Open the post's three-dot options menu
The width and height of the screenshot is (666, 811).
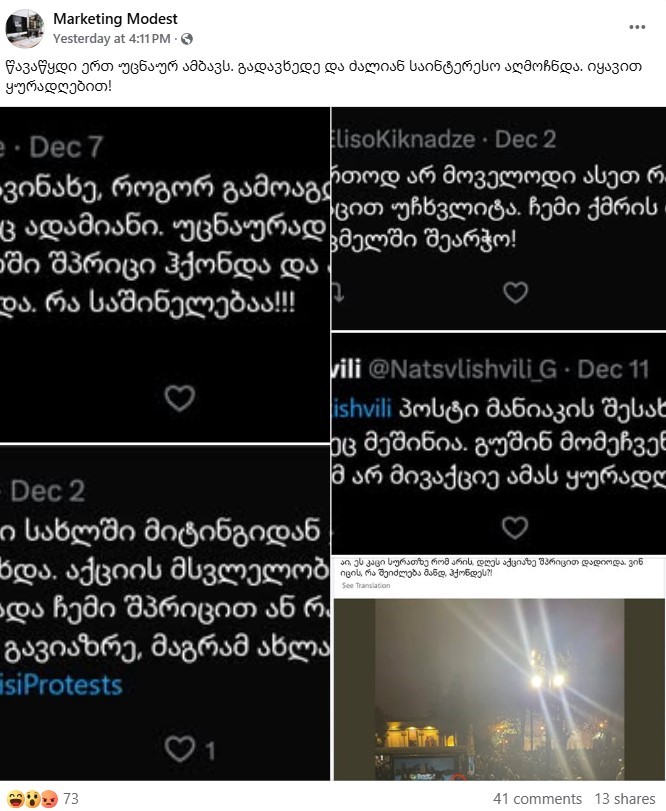click(x=637, y=27)
